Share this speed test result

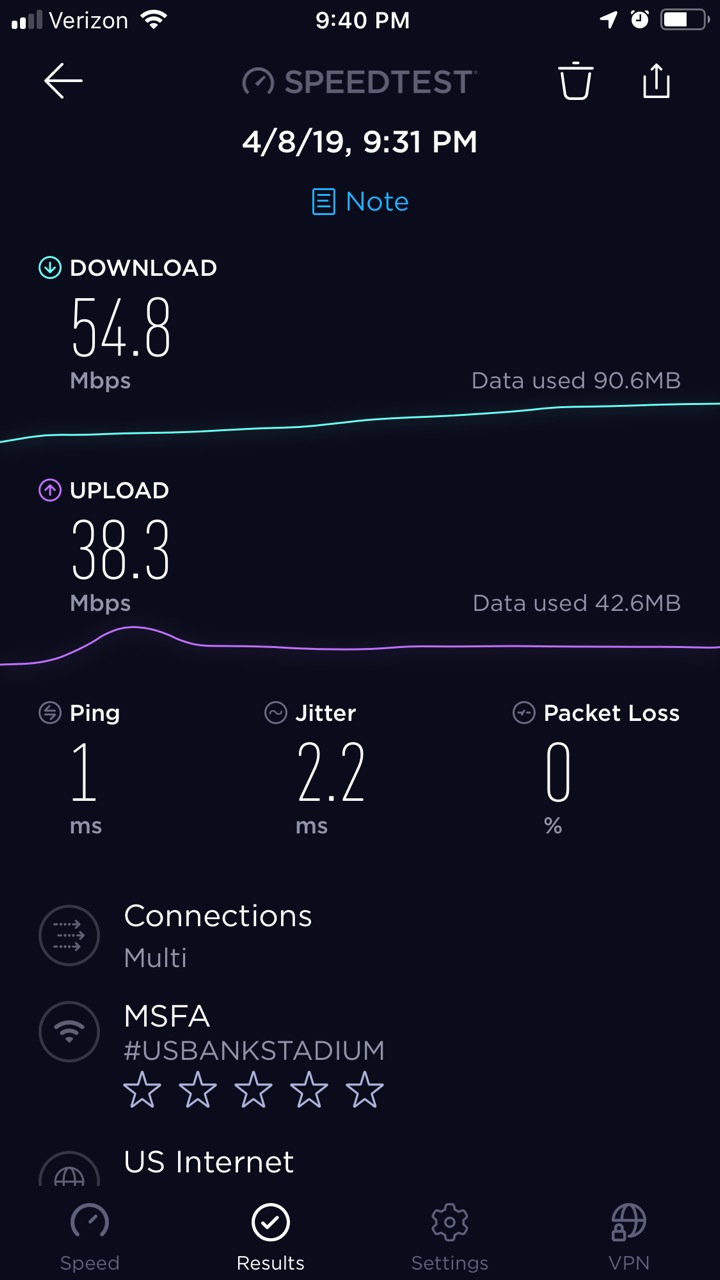[x=656, y=81]
